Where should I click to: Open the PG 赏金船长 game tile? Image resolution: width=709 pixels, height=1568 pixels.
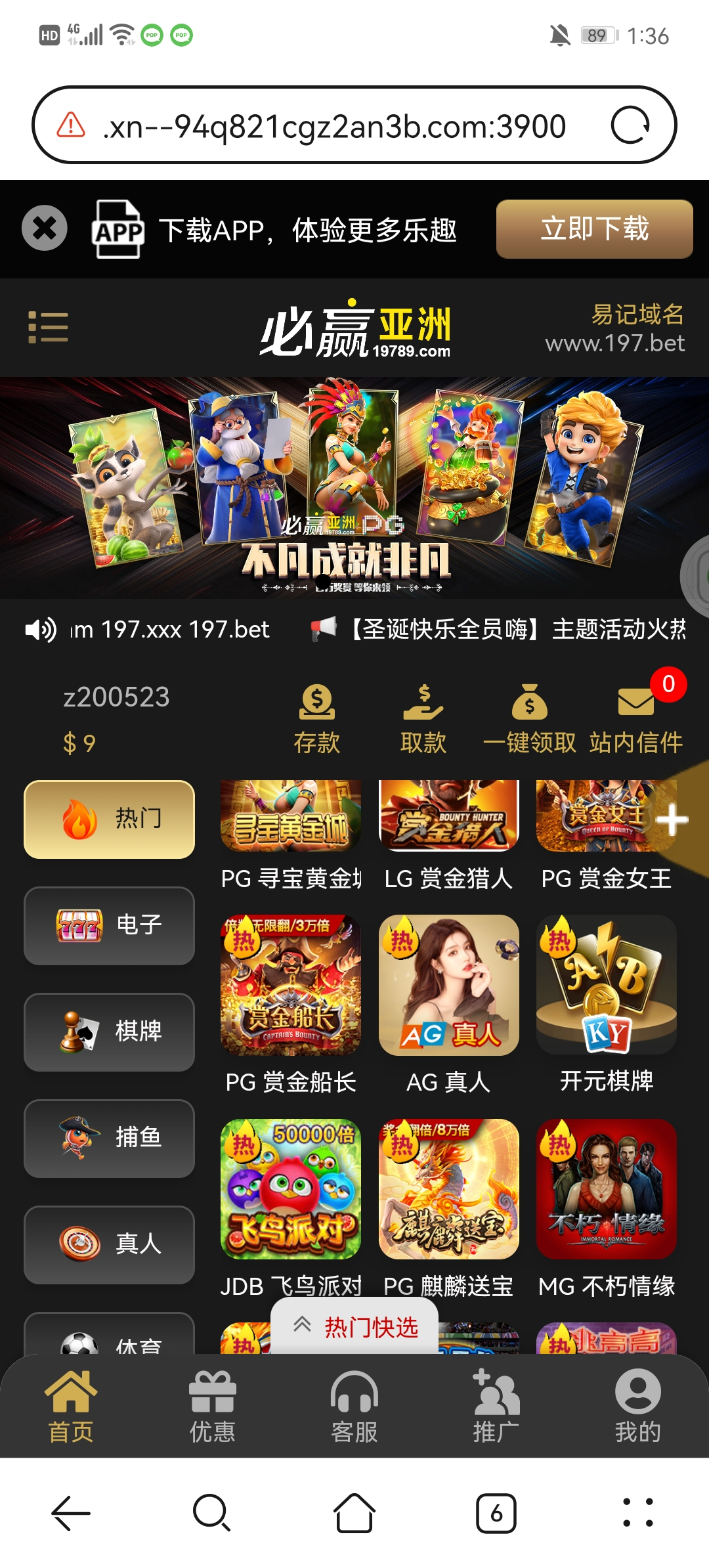coord(291,986)
